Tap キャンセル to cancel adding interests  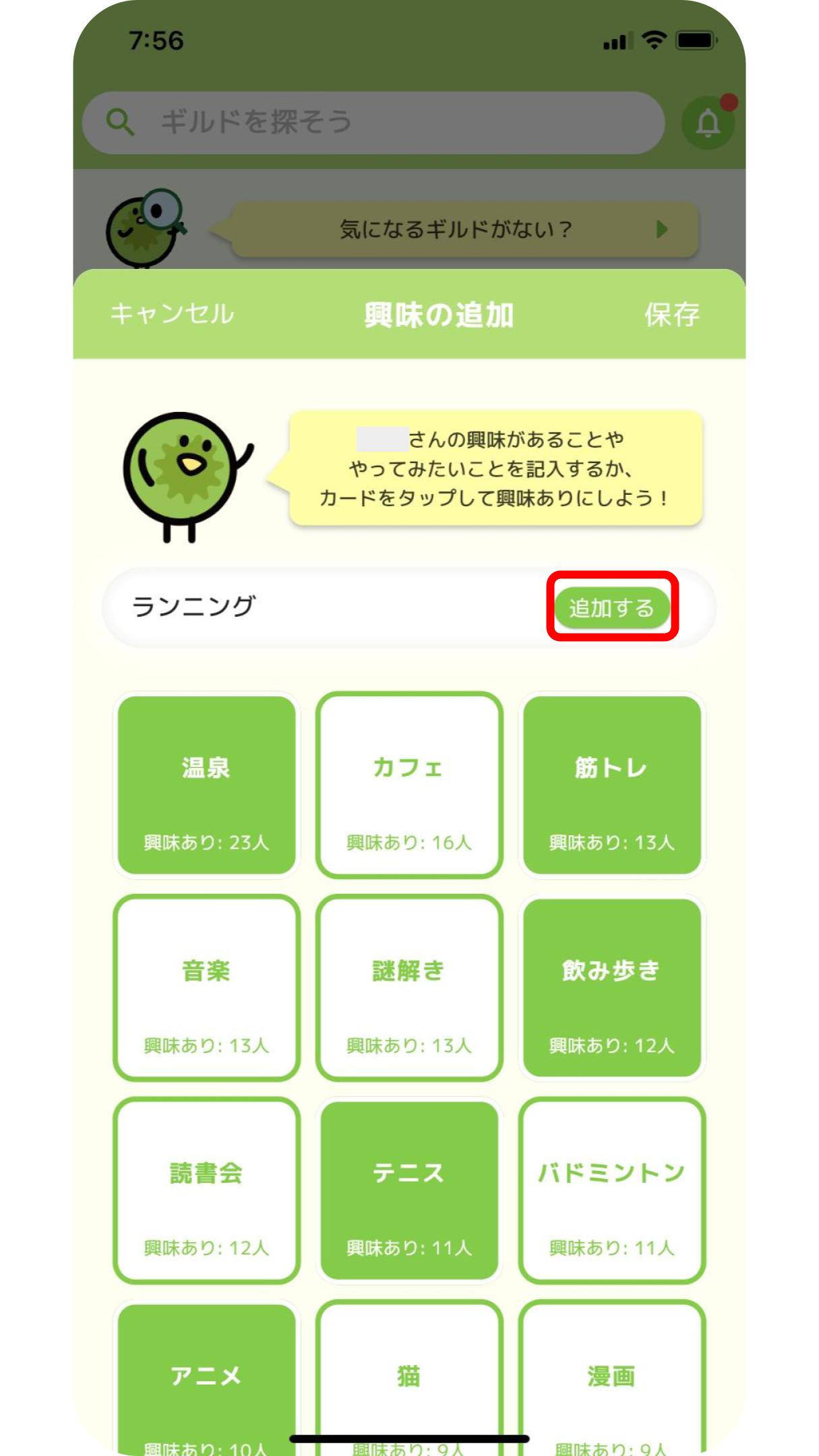[x=172, y=314]
